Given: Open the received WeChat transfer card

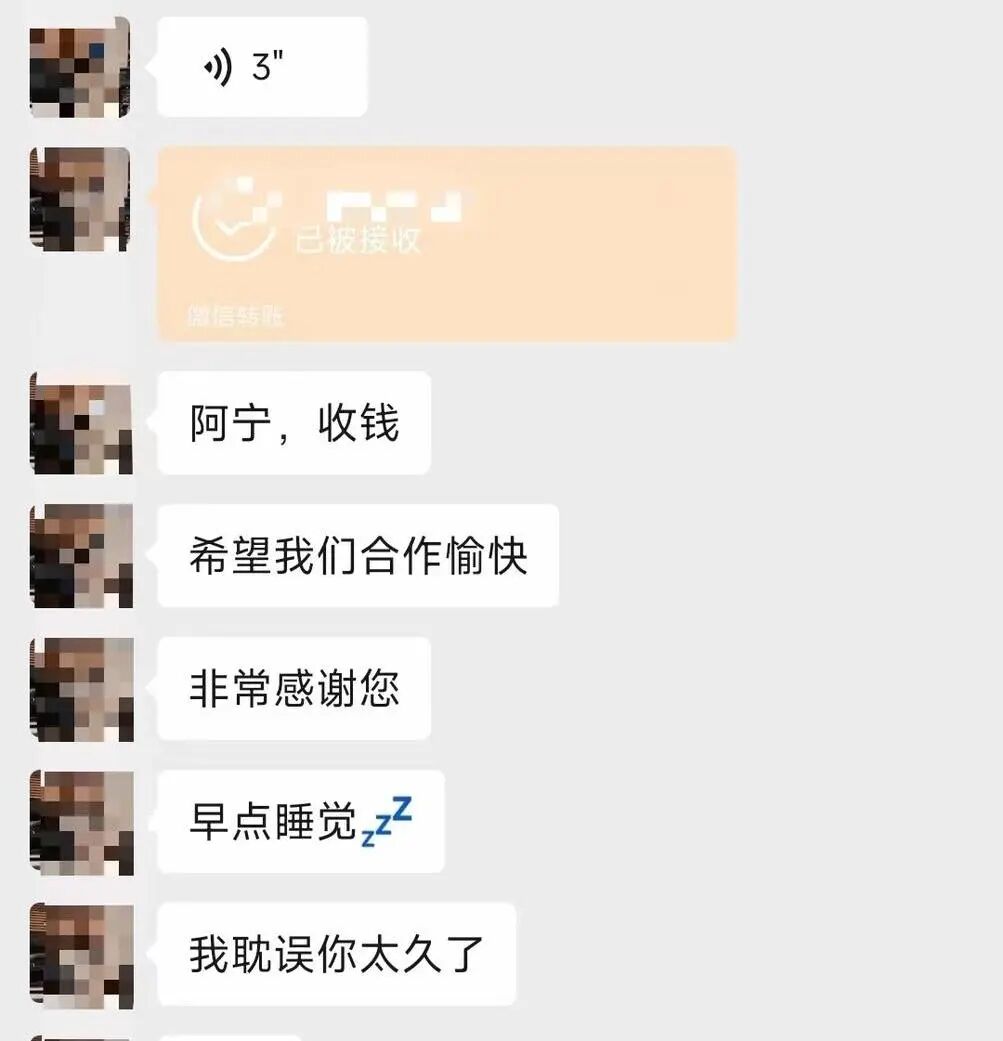Looking at the screenshot, I should [446, 245].
